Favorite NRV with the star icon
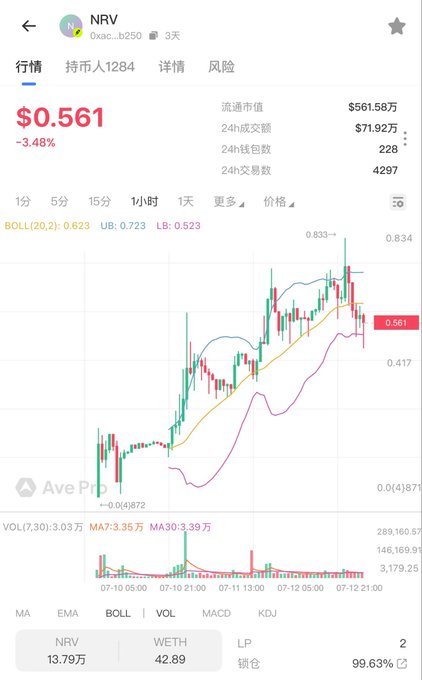This screenshot has width=422, height=680. click(x=397, y=26)
